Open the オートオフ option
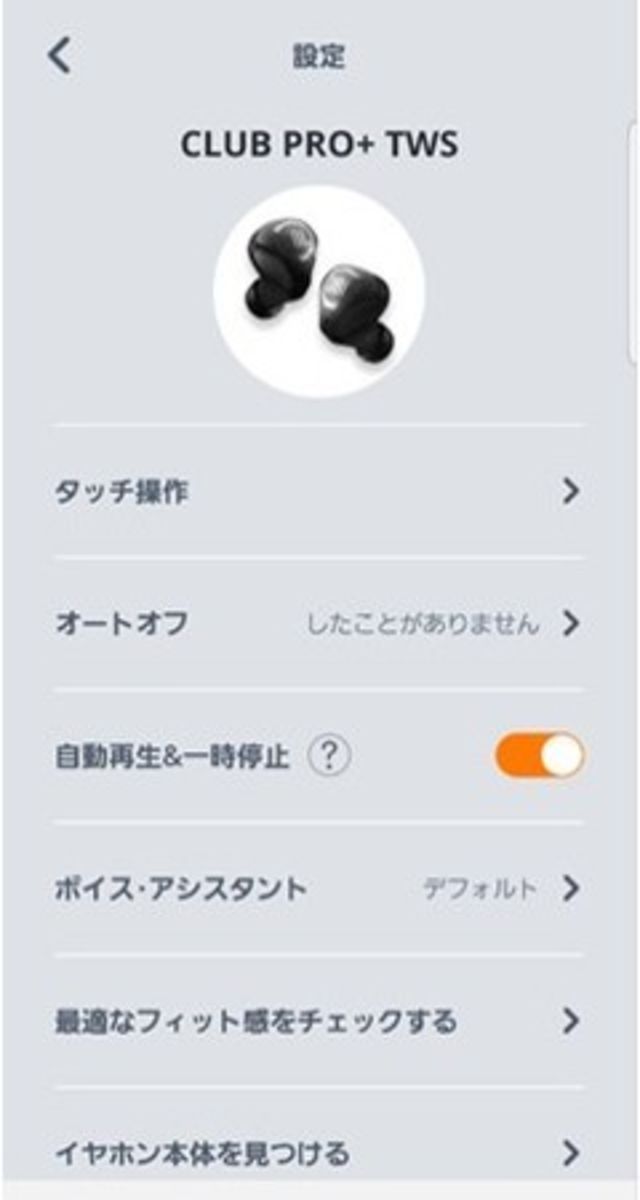 (x=318, y=624)
